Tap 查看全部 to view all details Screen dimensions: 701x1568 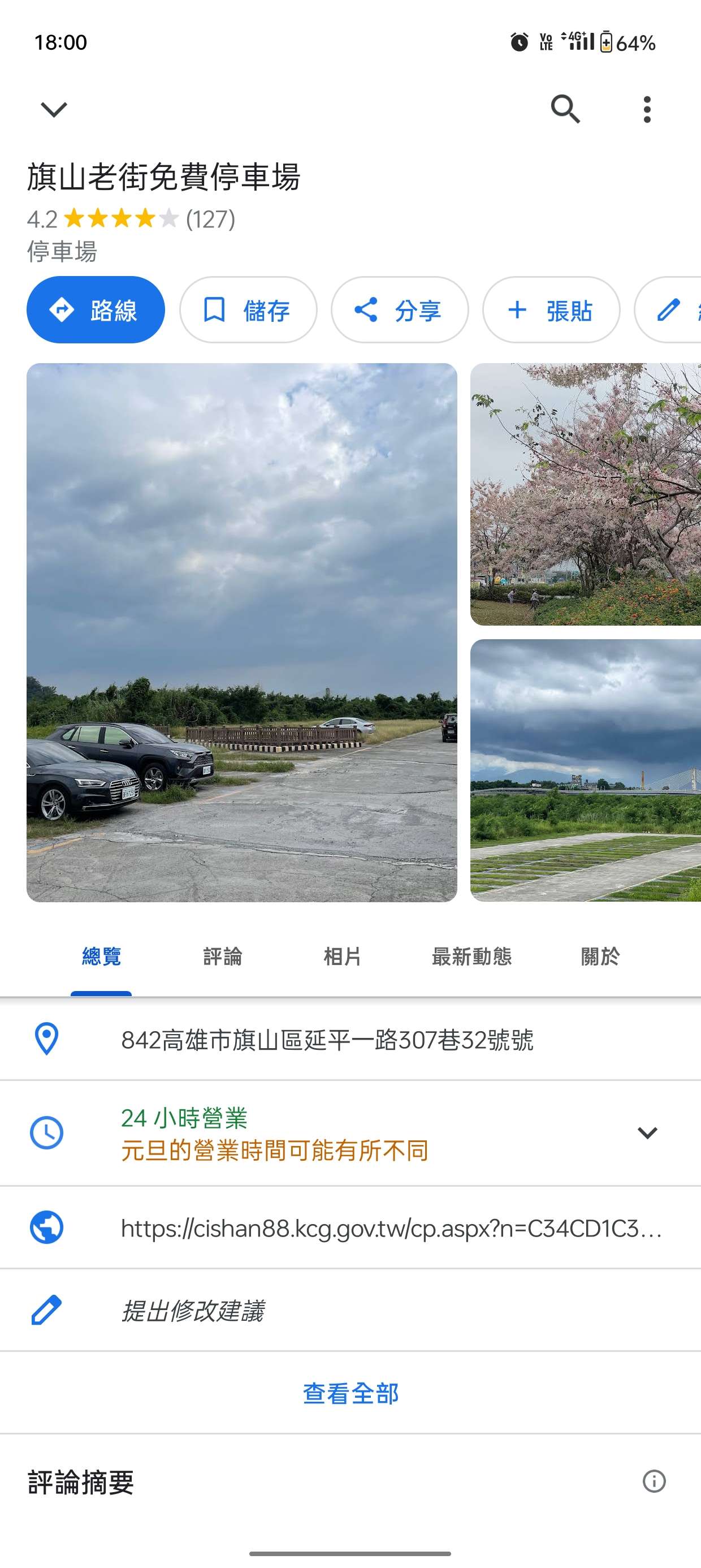(x=350, y=1393)
